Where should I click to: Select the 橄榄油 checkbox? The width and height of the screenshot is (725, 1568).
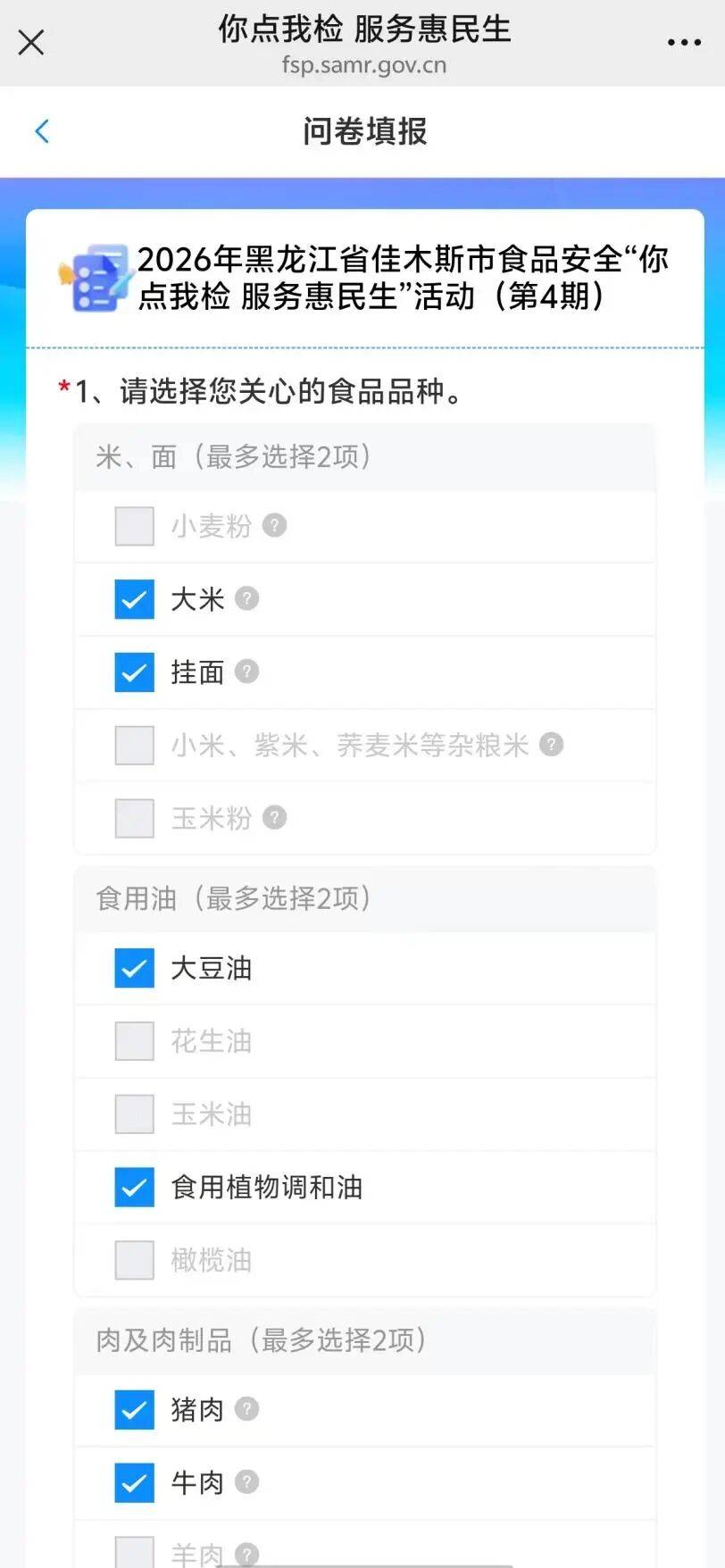(x=134, y=1260)
